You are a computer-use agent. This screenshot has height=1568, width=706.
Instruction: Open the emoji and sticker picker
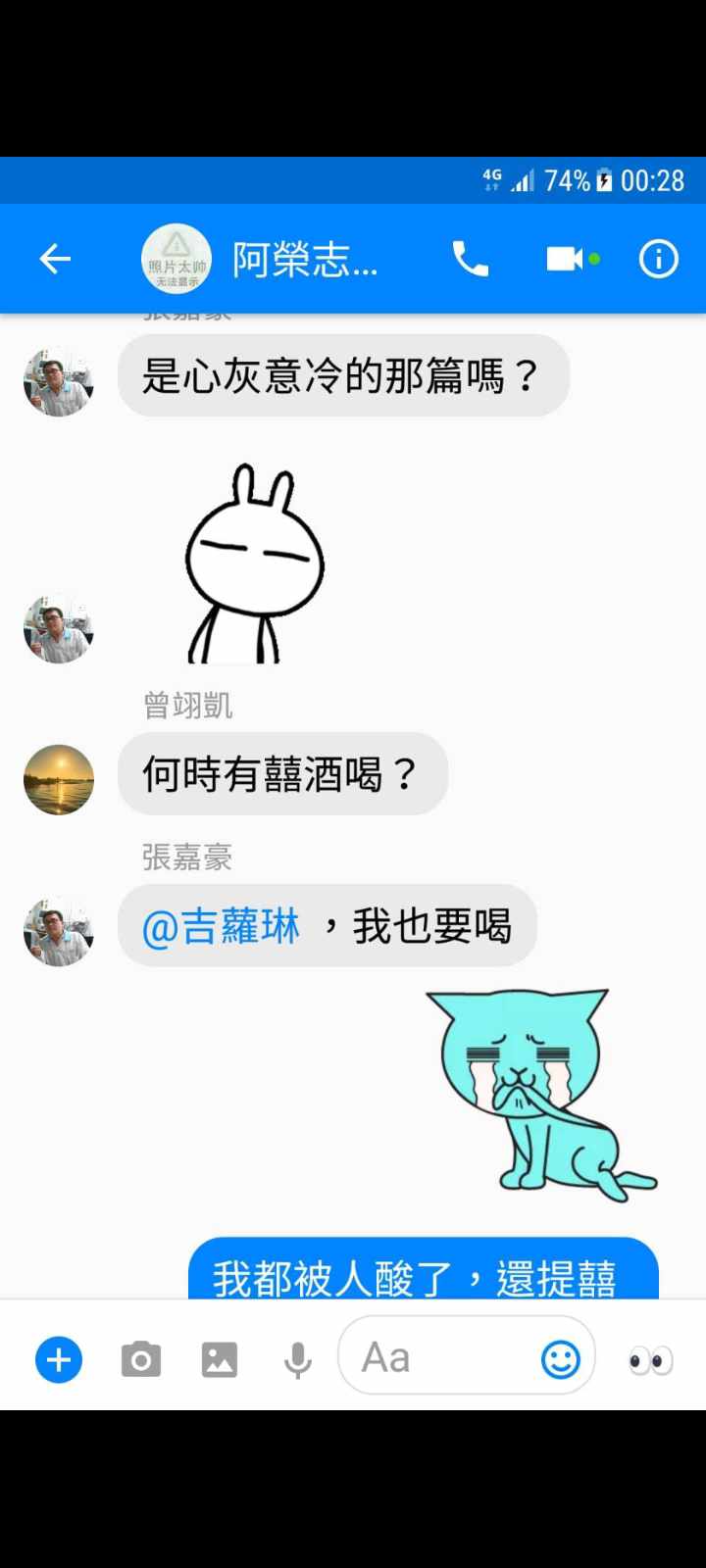point(561,1359)
